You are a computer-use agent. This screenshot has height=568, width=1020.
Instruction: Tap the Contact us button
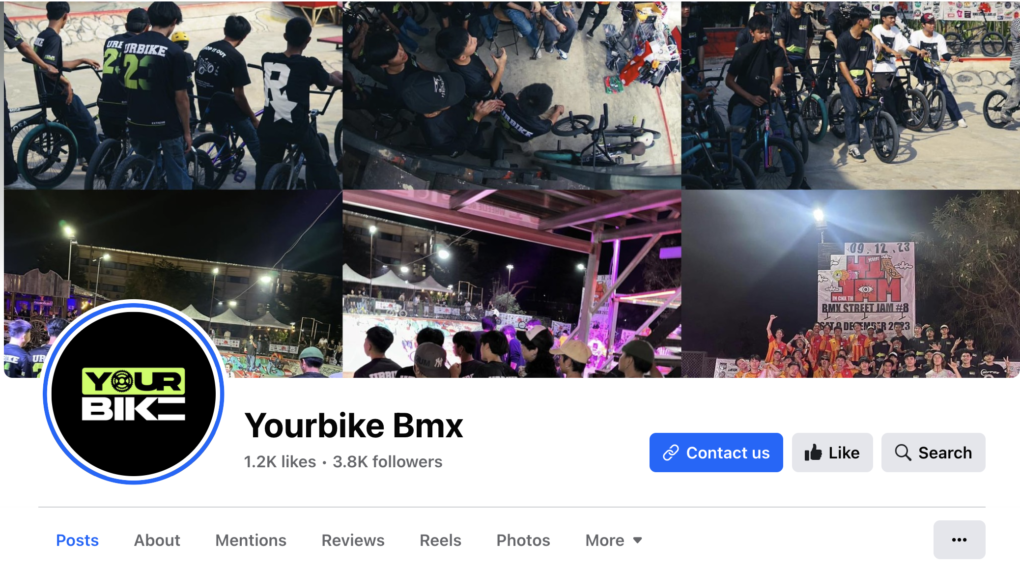pyautogui.click(x=715, y=453)
